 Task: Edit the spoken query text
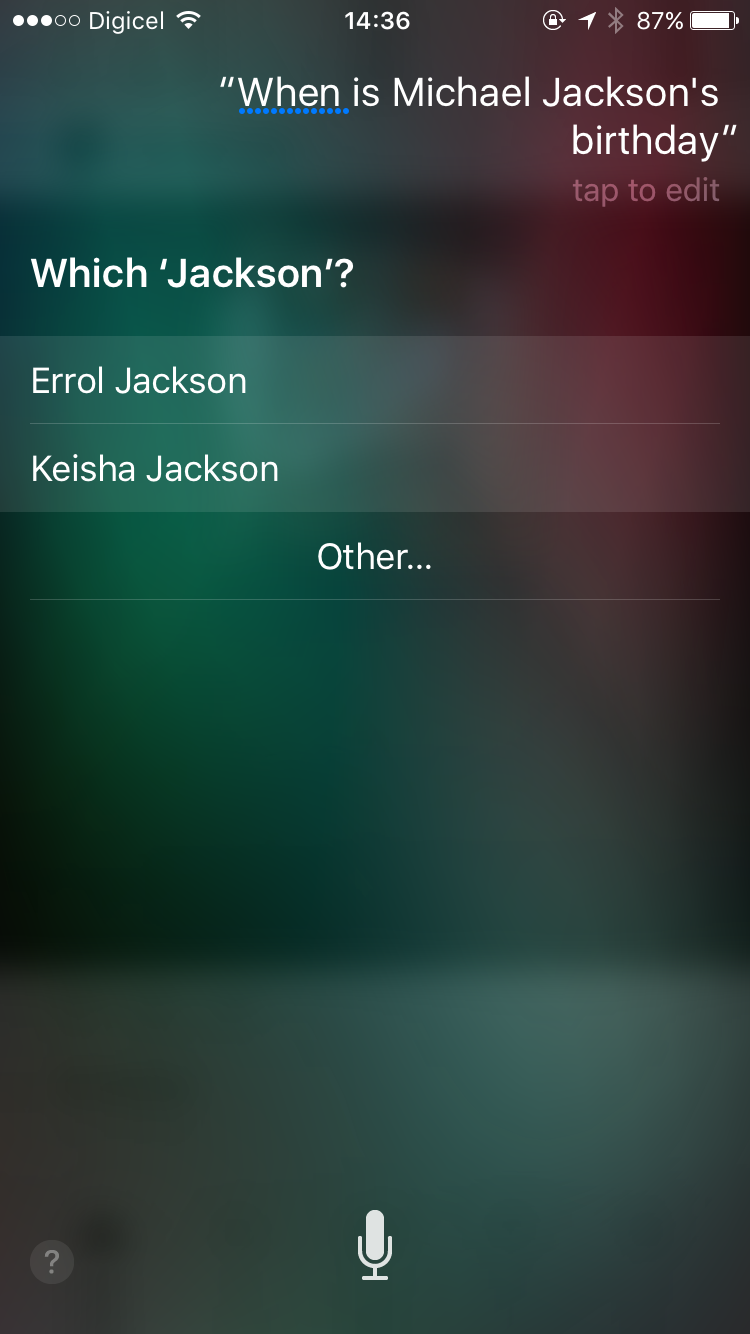pyautogui.click(x=469, y=117)
